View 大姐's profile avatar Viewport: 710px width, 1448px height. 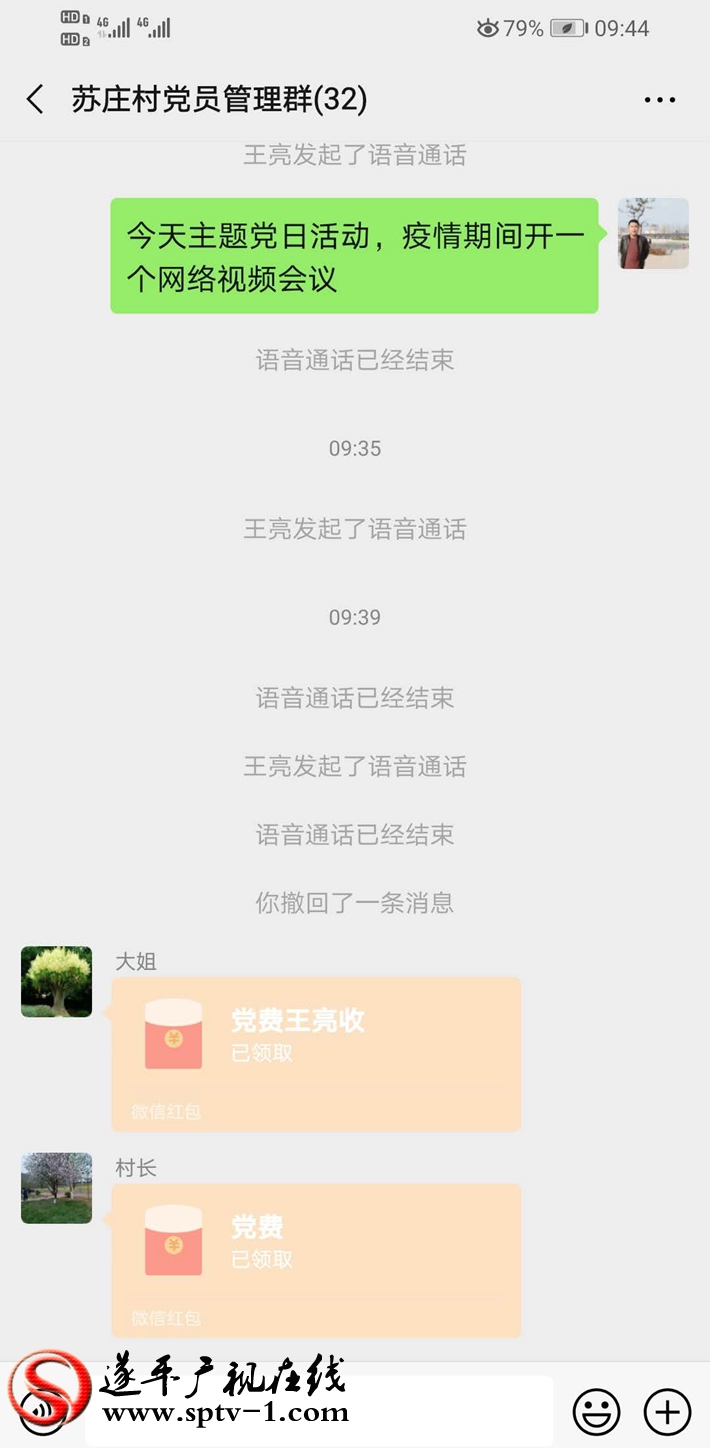click(x=56, y=982)
